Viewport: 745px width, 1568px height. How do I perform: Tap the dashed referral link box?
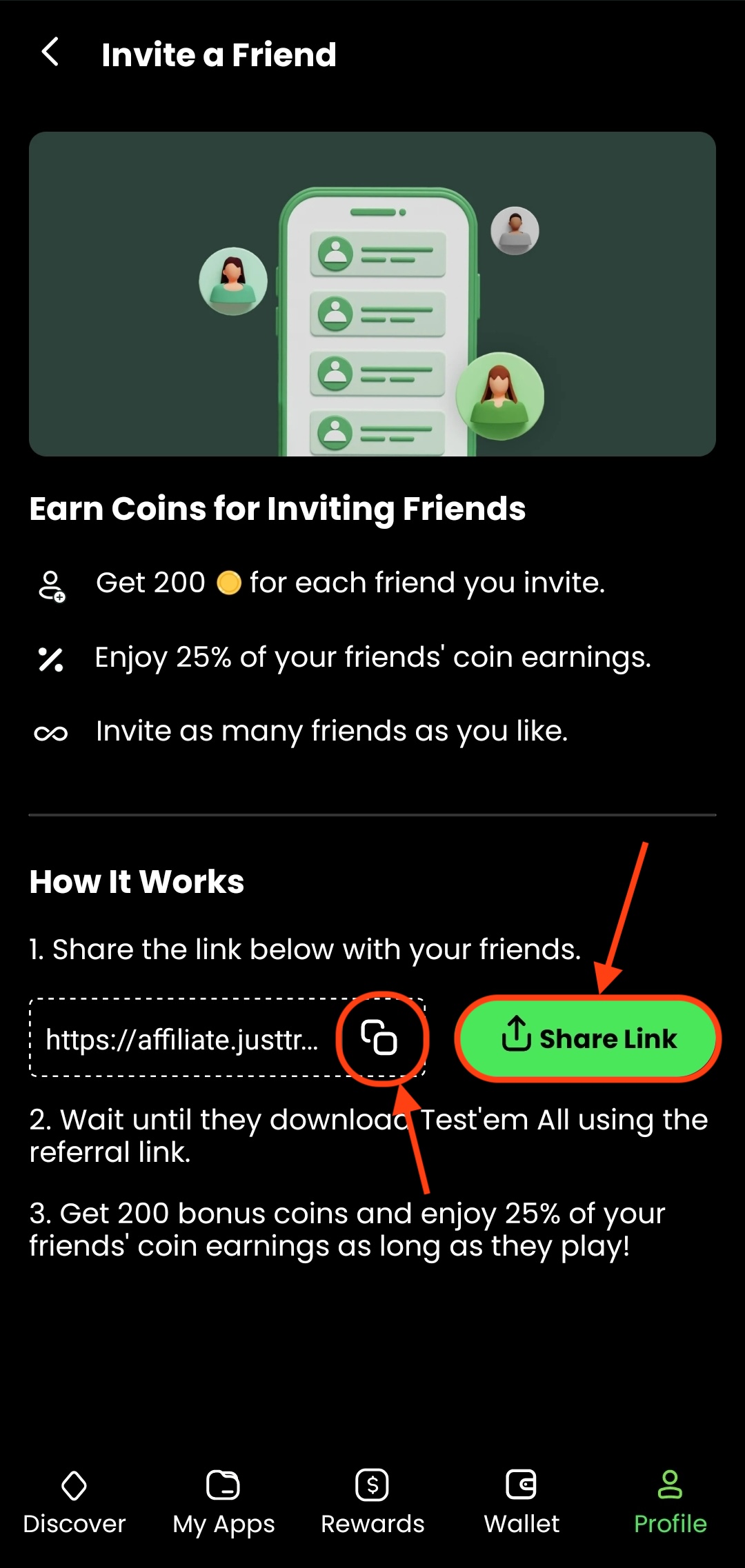click(228, 1038)
